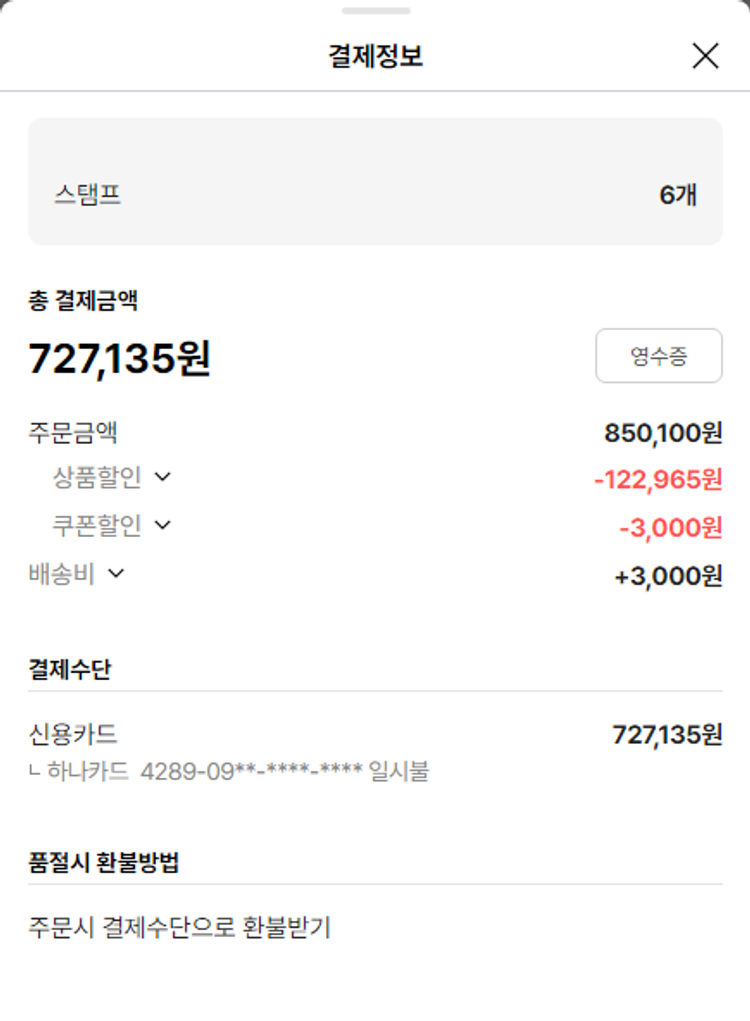Close the 결제정보 sheet
The height and width of the screenshot is (1021, 750).
tap(705, 56)
